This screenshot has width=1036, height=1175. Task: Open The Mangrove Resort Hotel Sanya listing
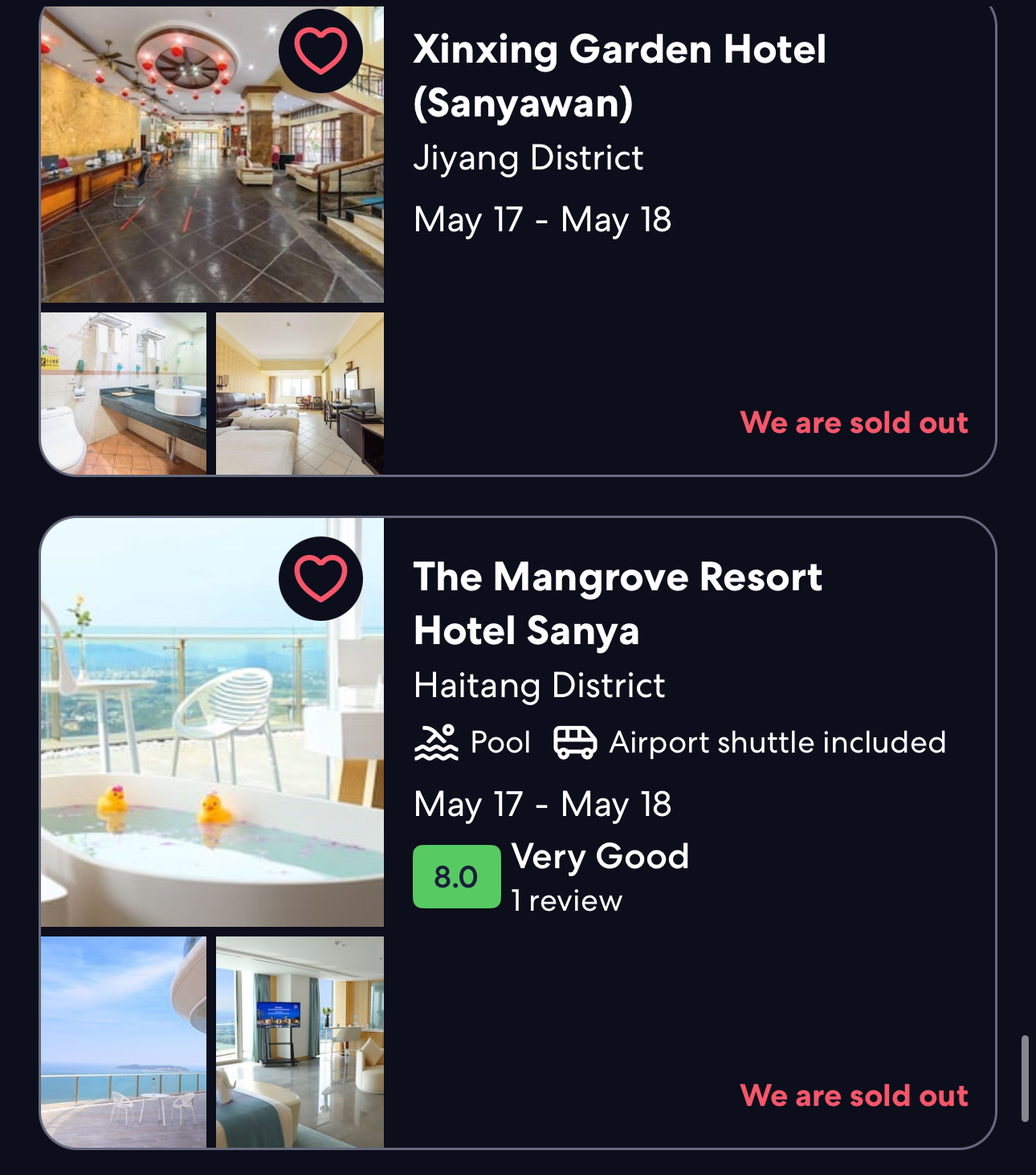(617, 603)
